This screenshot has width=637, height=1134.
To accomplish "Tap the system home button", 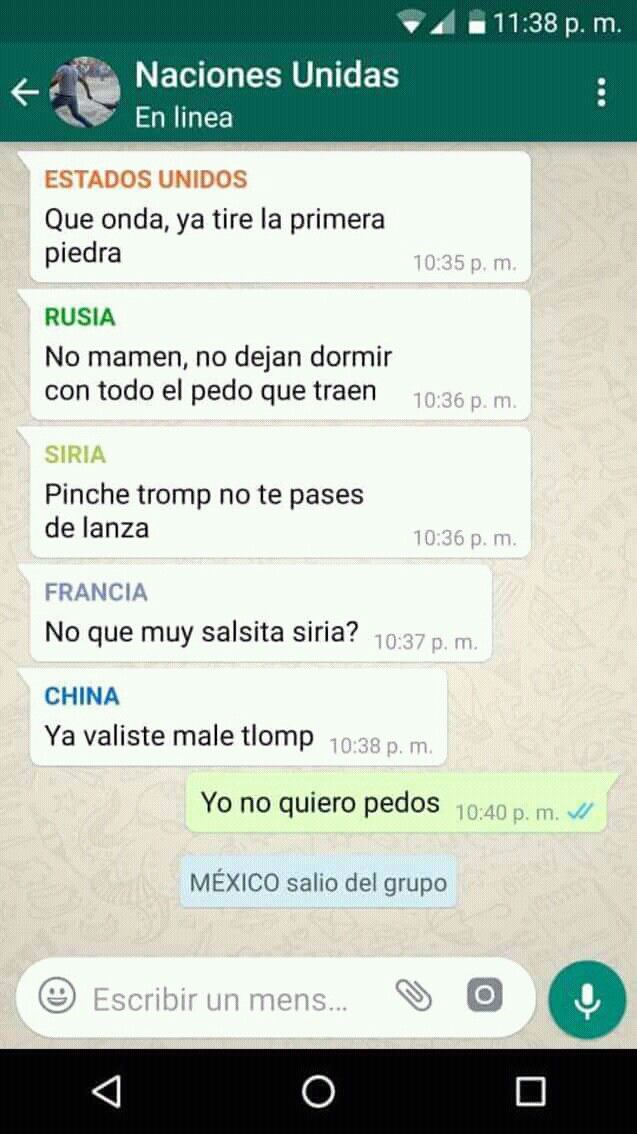I will pos(318,1091).
